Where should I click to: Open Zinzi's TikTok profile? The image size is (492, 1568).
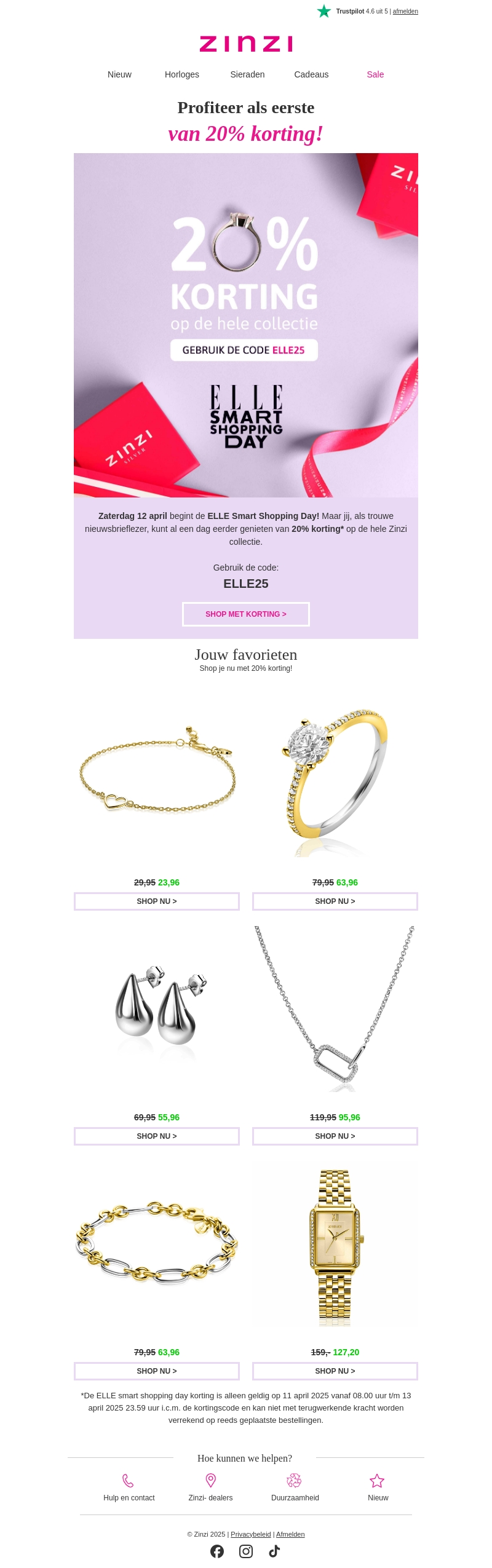click(x=274, y=1551)
